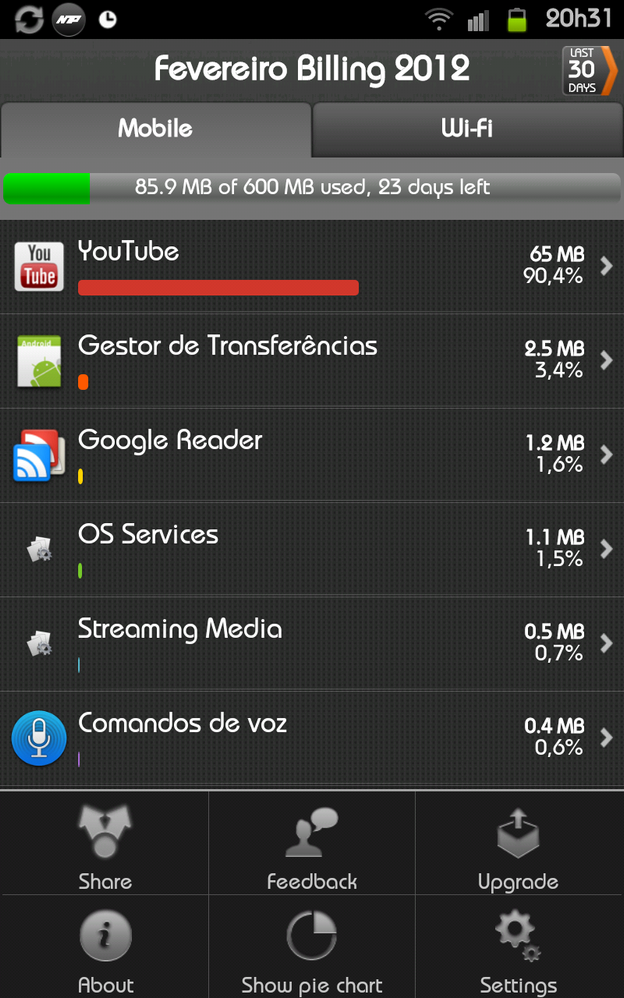
Task: View Gestor de Transferências usage details
Action: 312,360
